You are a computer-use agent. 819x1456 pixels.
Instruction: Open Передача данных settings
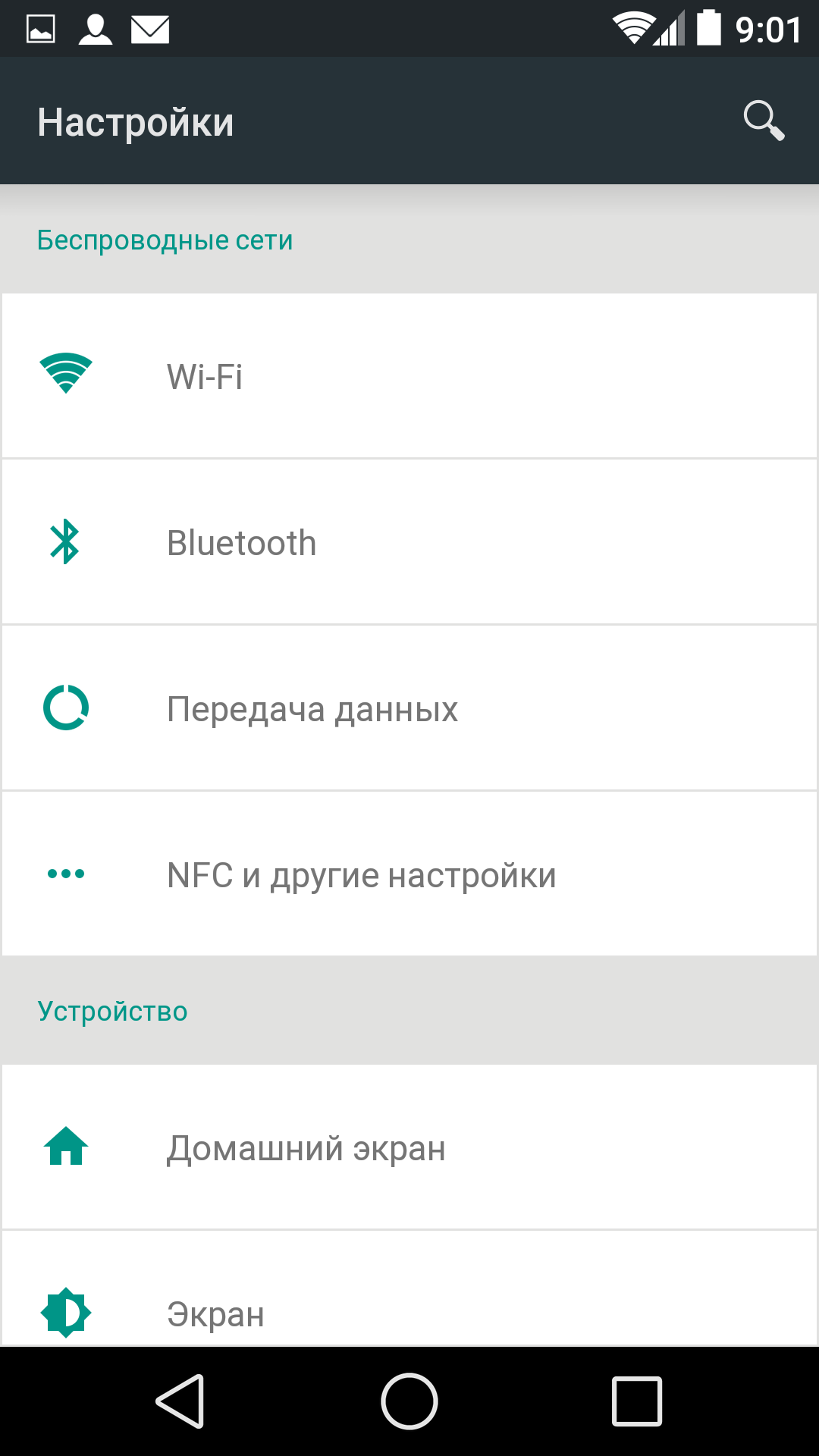409,708
